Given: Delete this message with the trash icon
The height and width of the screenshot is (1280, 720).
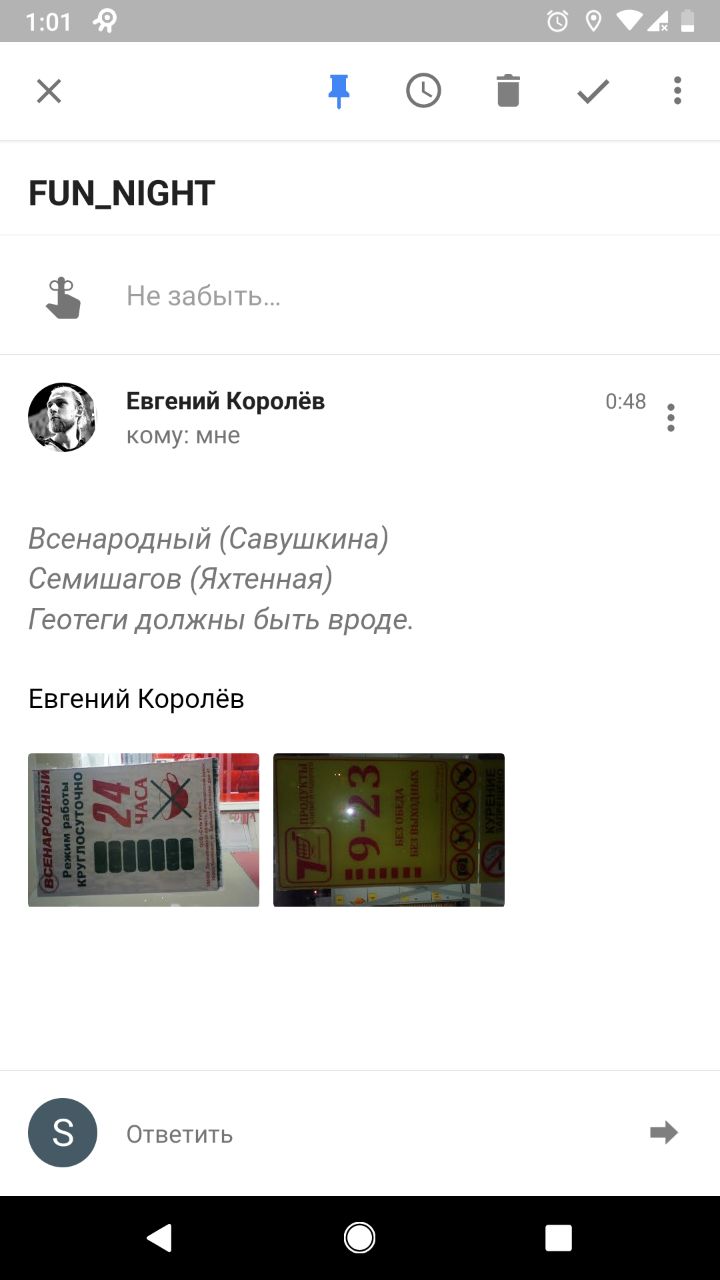Looking at the screenshot, I should [508, 91].
